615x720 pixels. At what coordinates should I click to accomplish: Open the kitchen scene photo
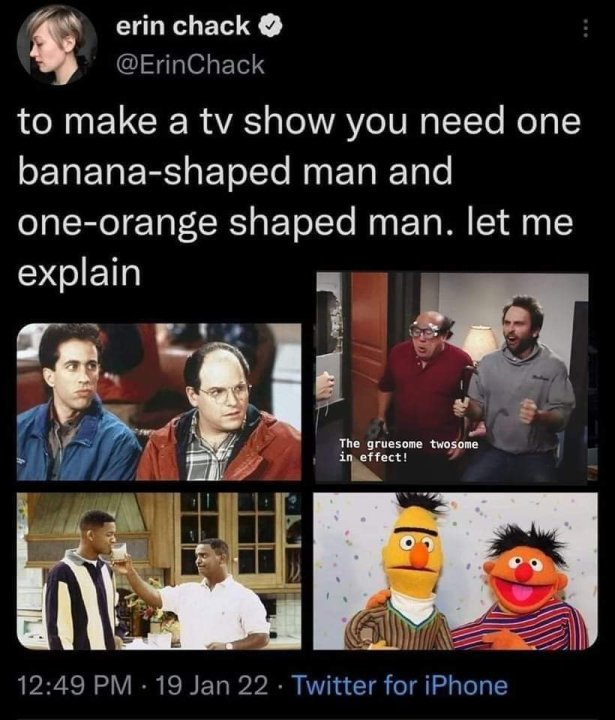click(159, 570)
